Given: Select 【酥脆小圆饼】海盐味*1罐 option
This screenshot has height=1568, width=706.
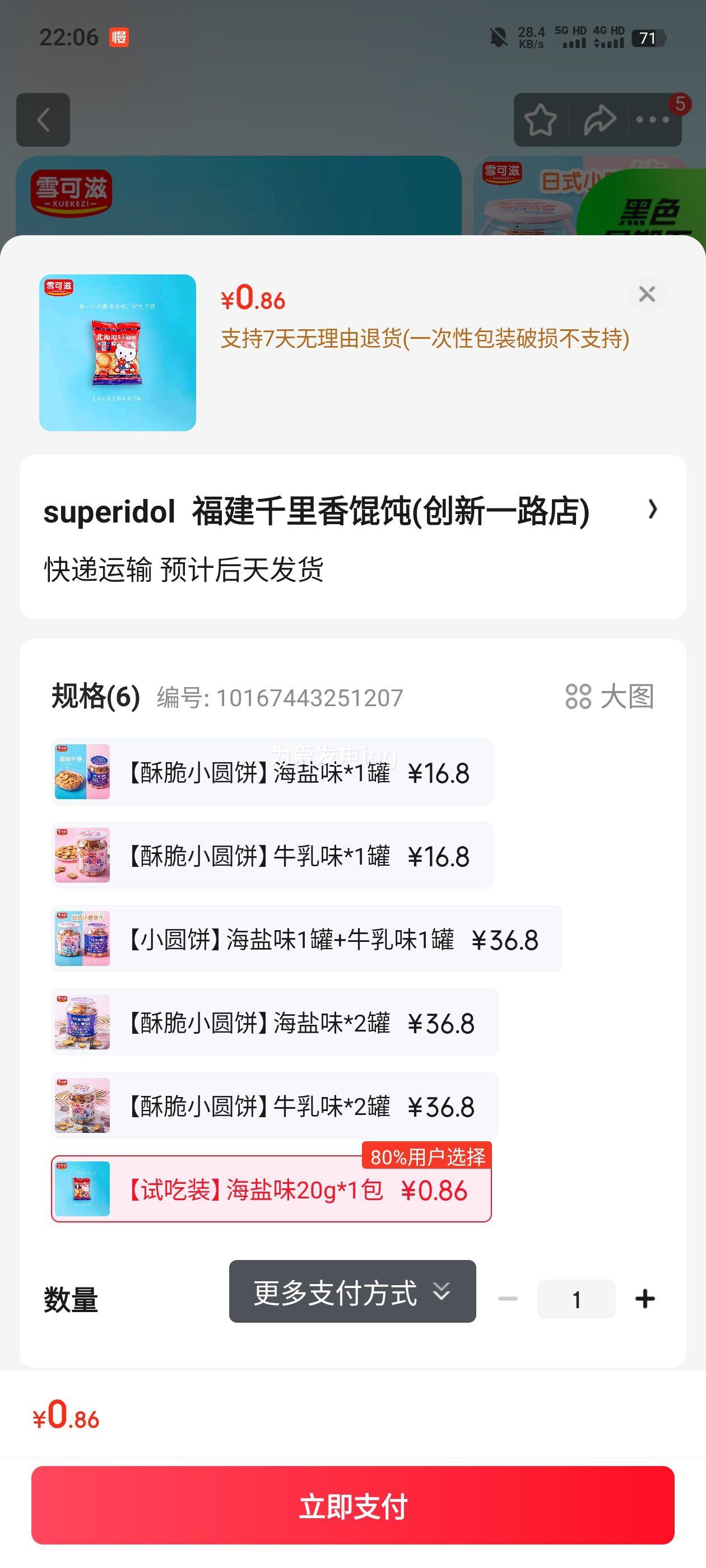Looking at the screenshot, I should pos(272,772).
